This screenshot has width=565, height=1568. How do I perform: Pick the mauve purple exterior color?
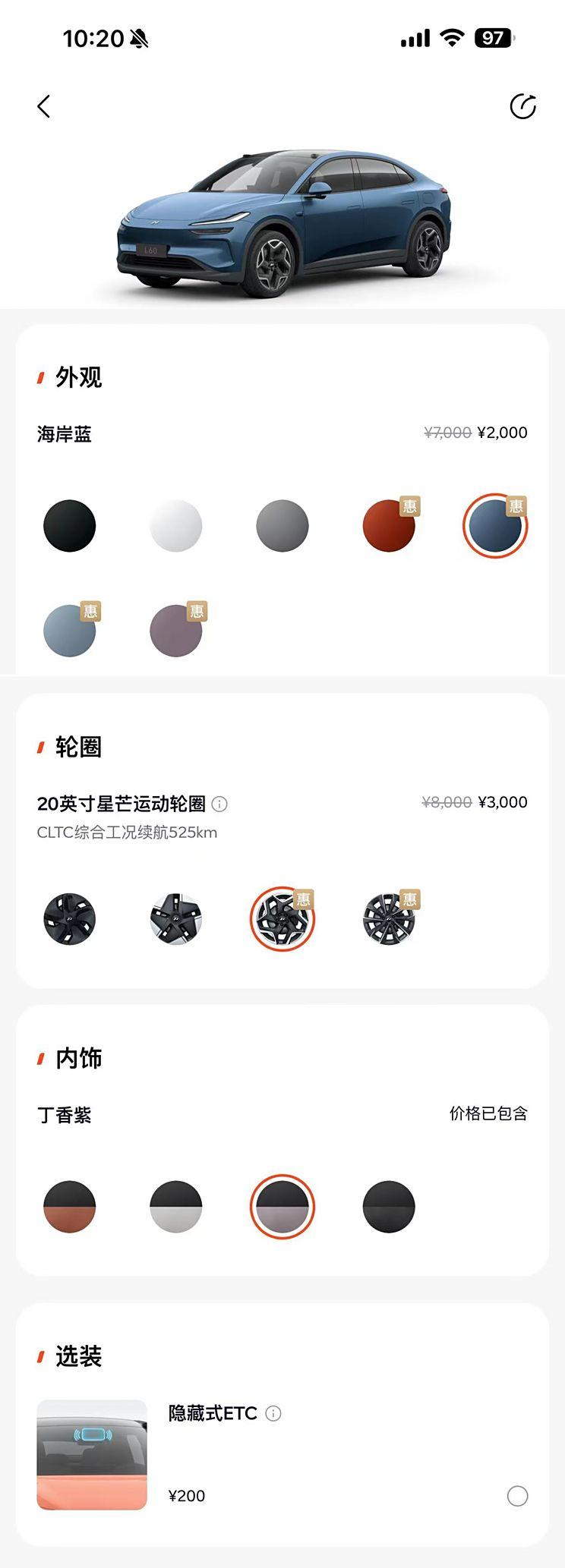[x=176, y=631]
